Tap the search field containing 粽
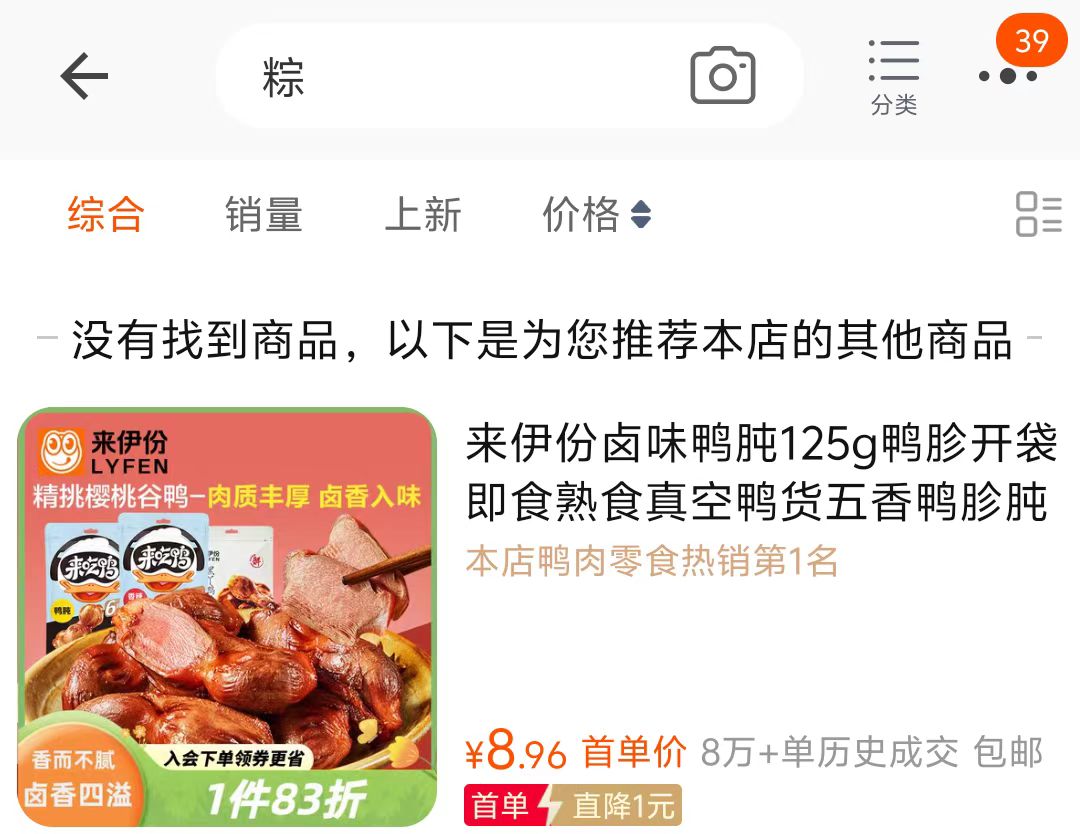1080x834 pixels. [x=450, y=77]
